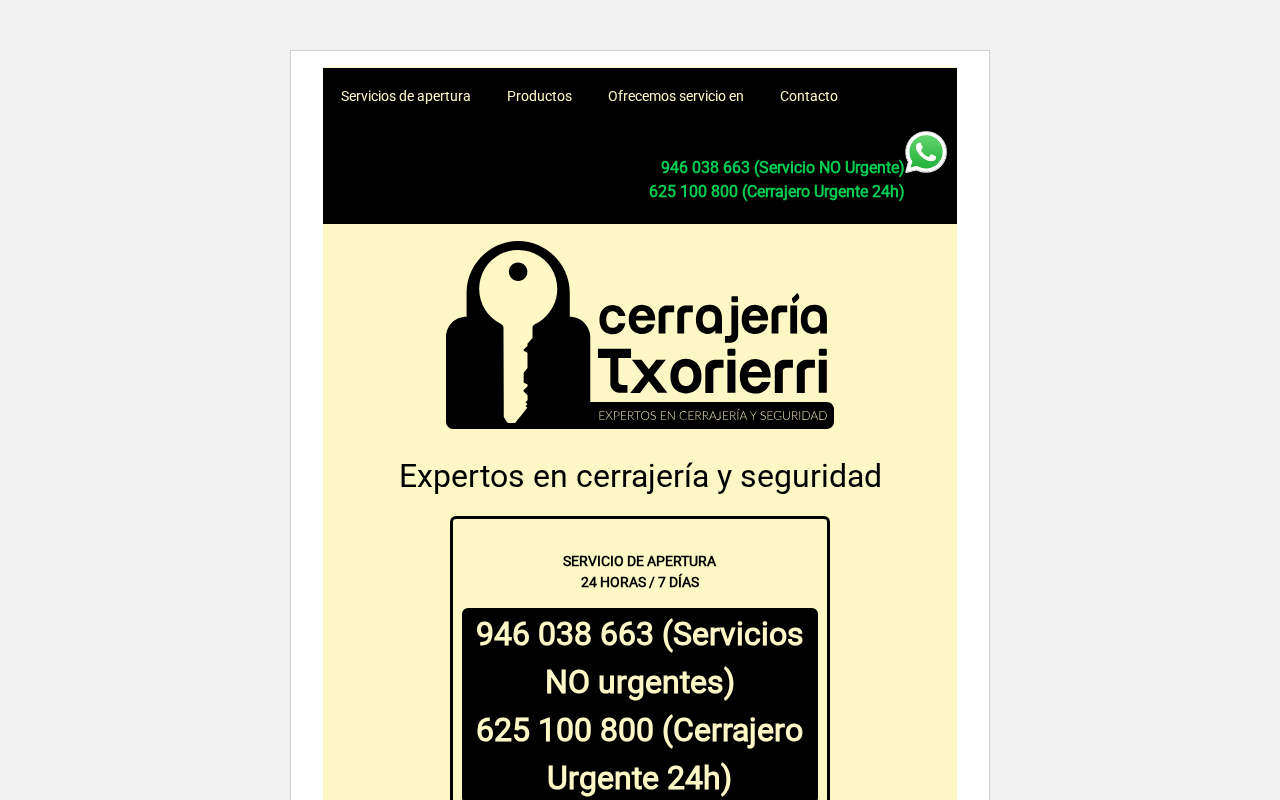Go to the Contacto page
Screen dimensions: 1280x800
(809, 96)
